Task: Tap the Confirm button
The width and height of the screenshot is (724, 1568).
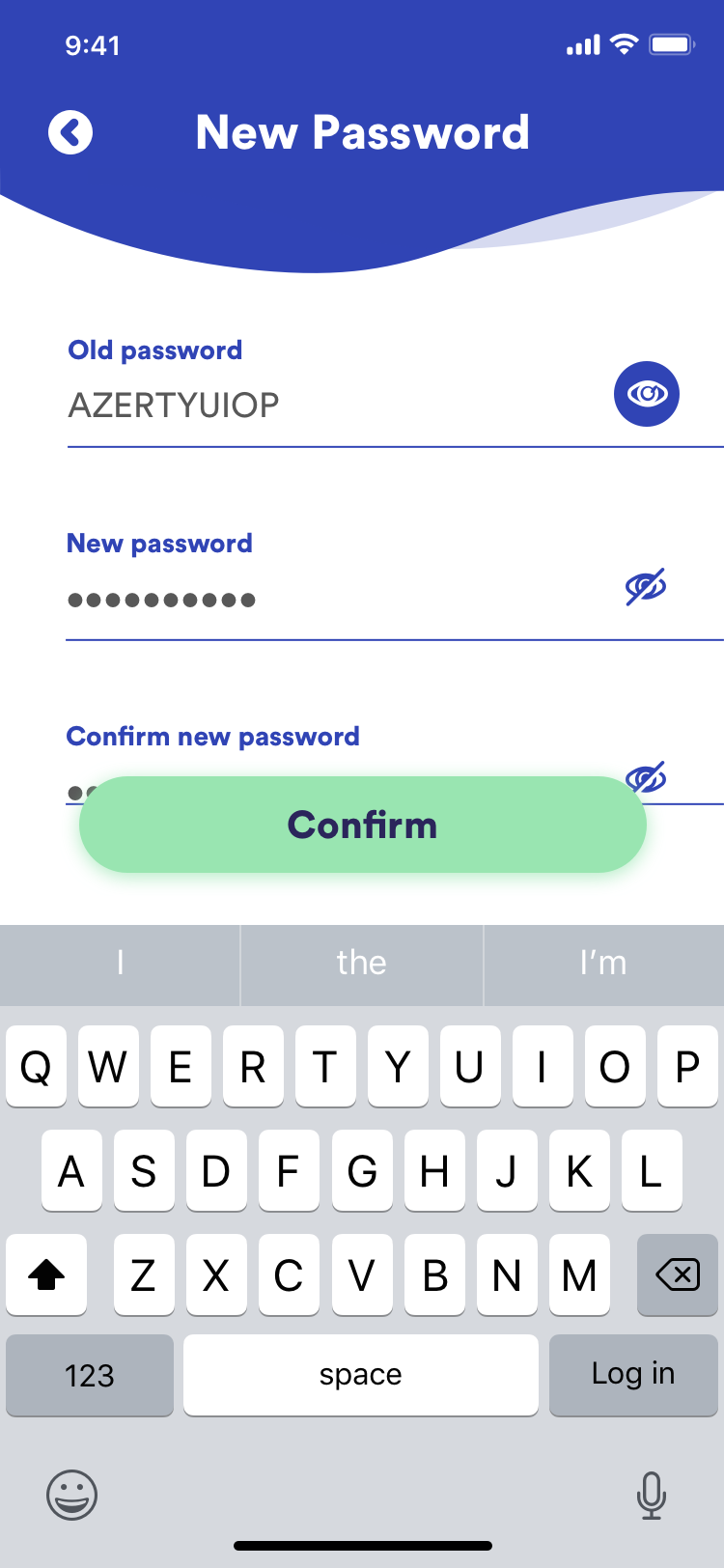Action: click(362, 825)
